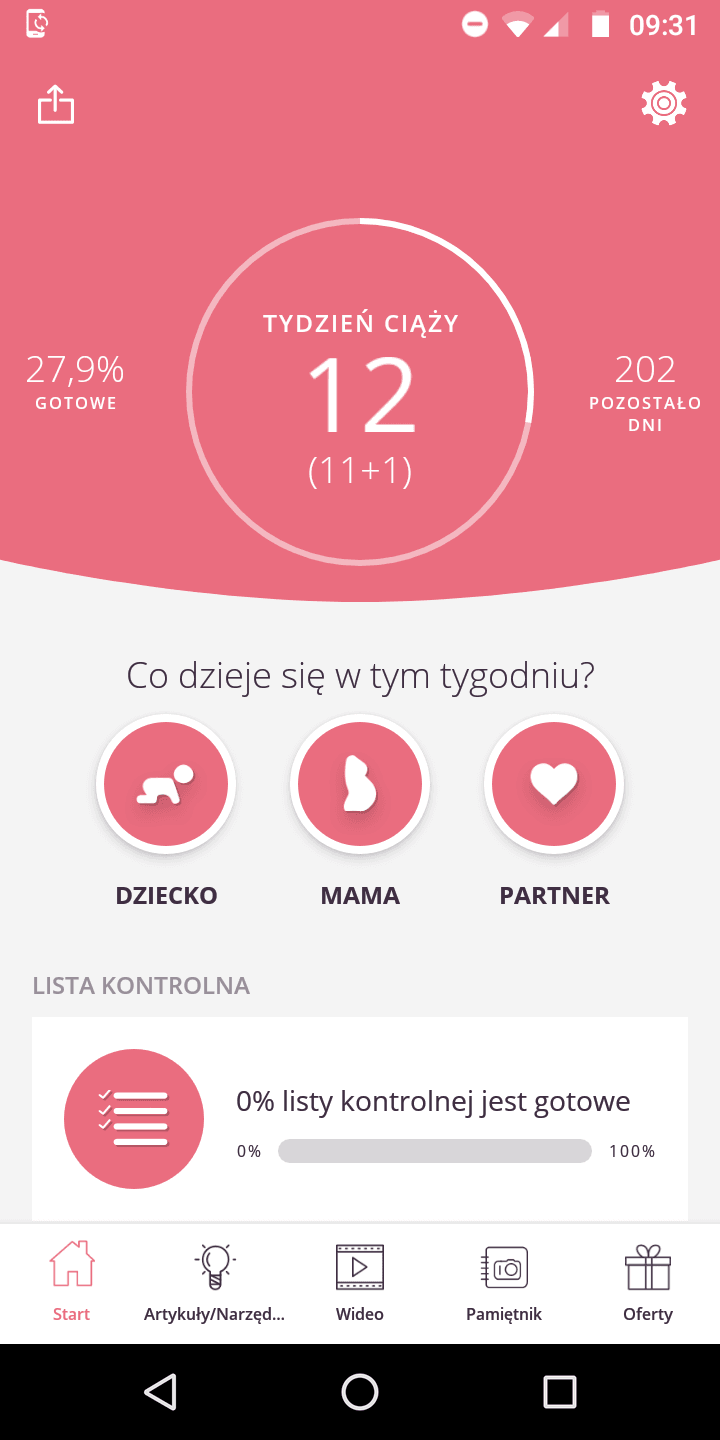Open the Dziecko weekly info

pyautogui.click(x=166, y=784)
